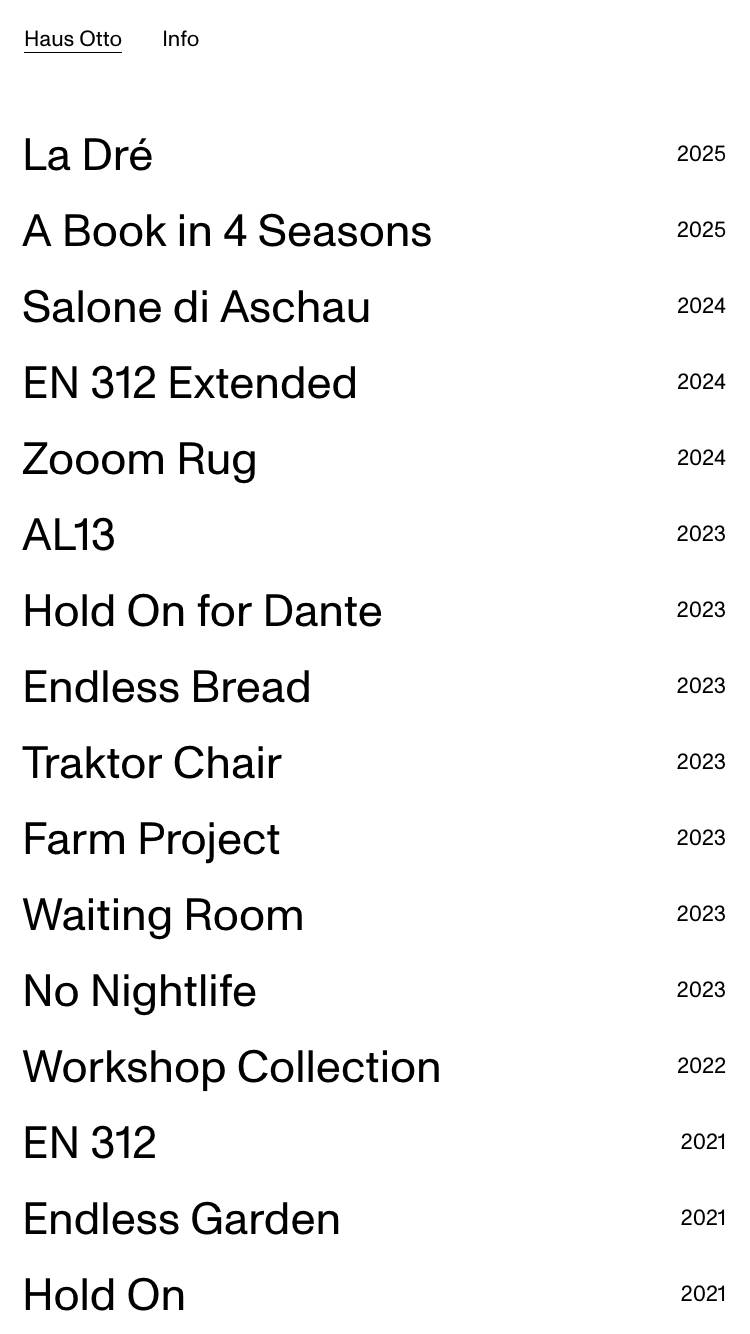Screen dimensions: 750x1334
Task: Open Hold On for Dante
Action: [x=202, y=611]
